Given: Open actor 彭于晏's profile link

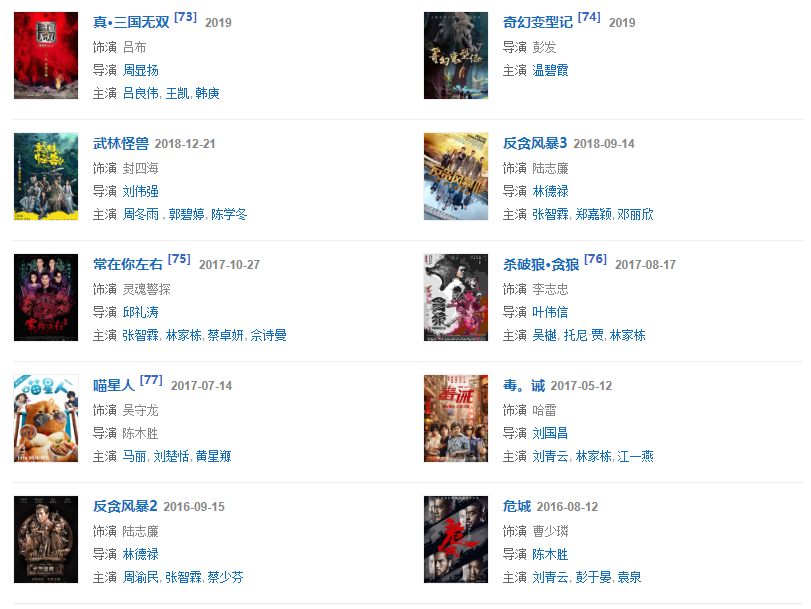Looking at the screenshot, I should (x=592, y=577).
